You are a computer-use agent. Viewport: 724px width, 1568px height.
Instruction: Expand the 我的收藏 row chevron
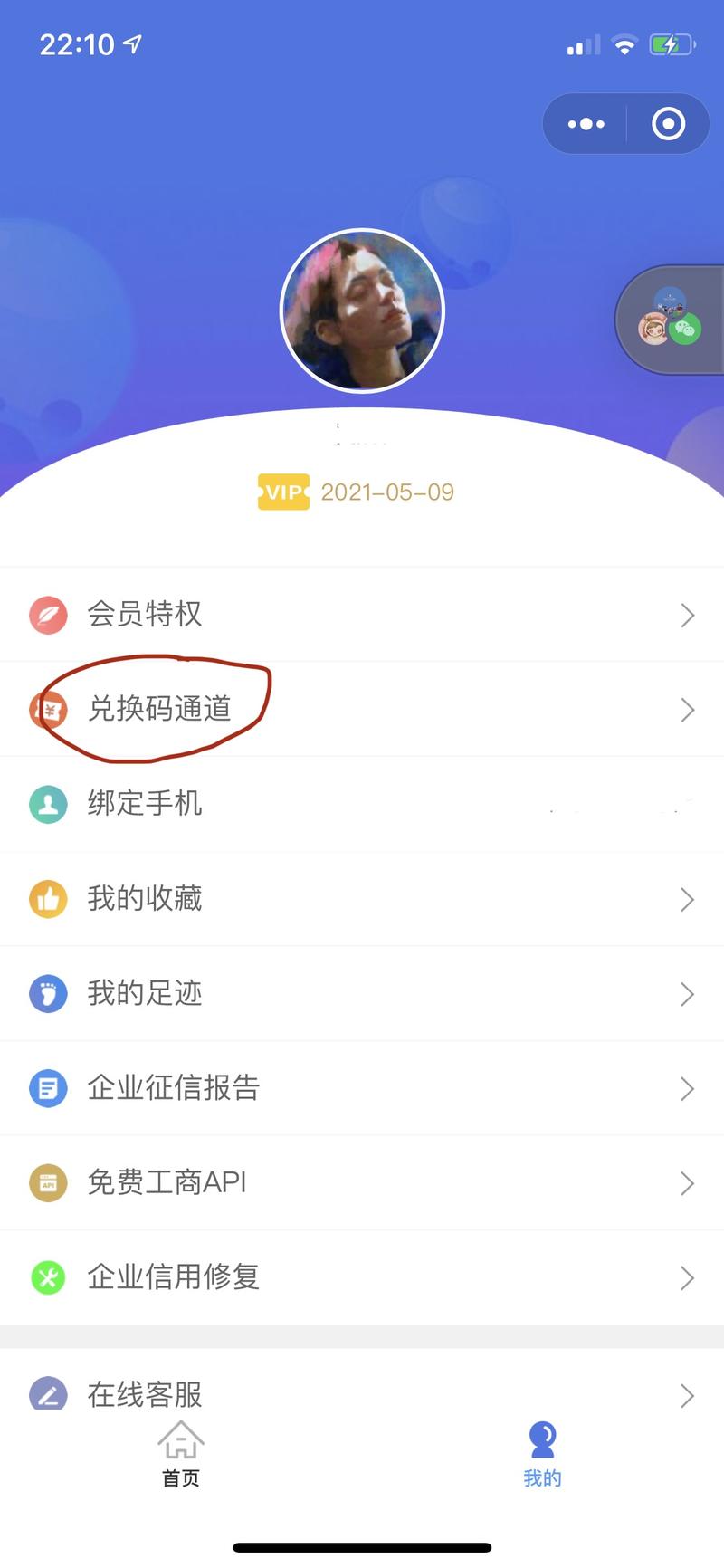coord(686,899)
